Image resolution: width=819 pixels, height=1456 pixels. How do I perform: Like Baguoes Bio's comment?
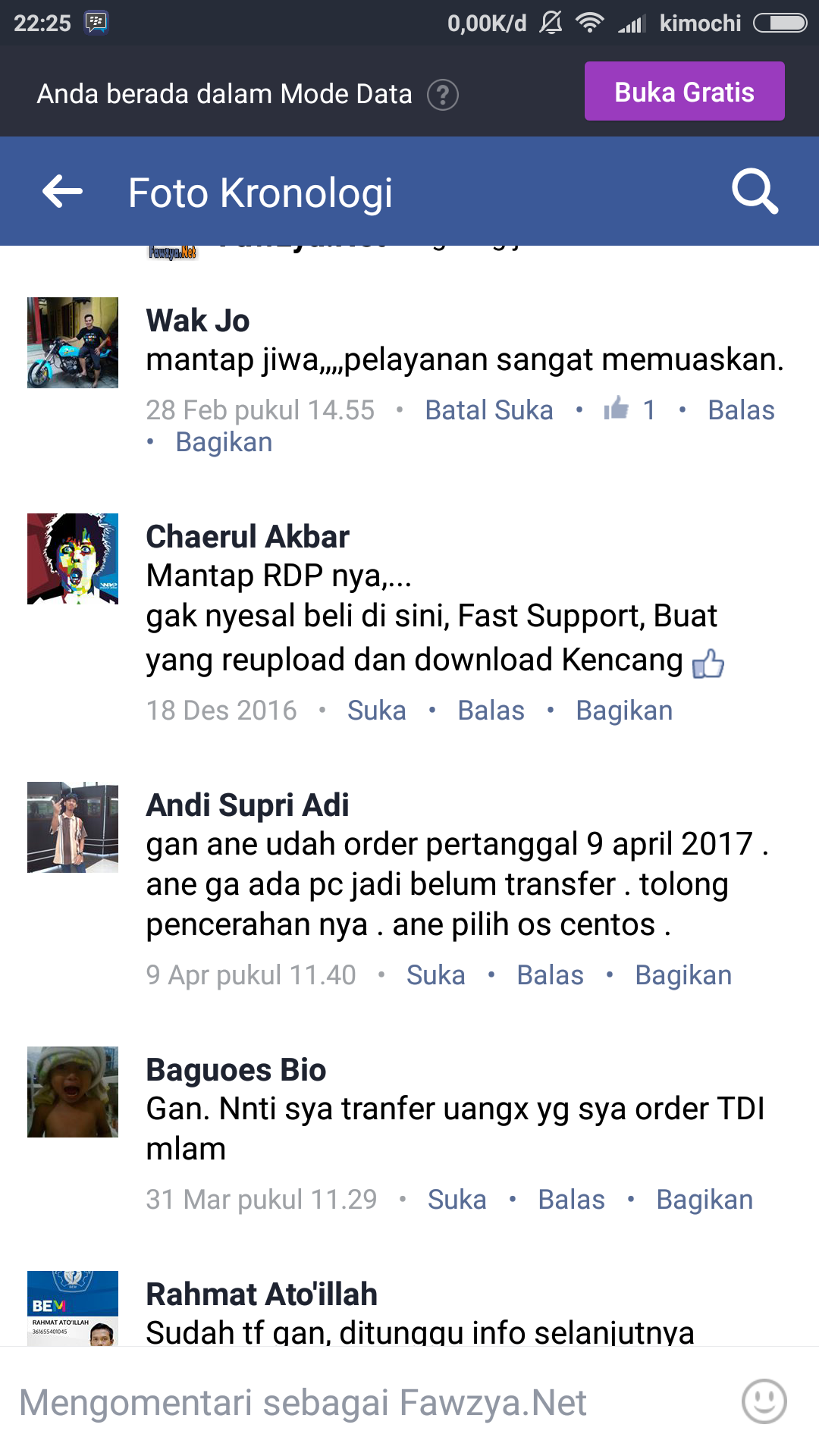point(457,1200)
